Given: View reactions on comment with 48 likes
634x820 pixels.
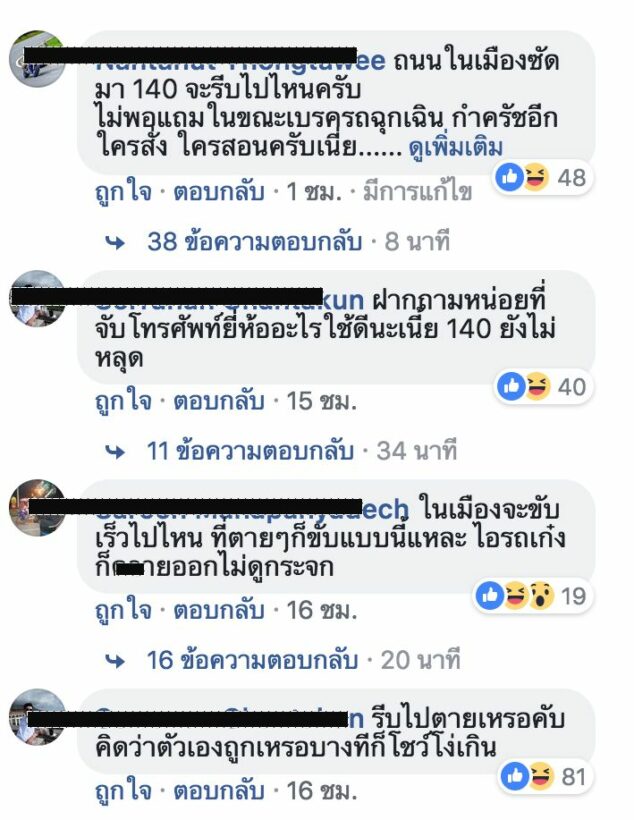Looking at the screenshot, I should [541, 178].
